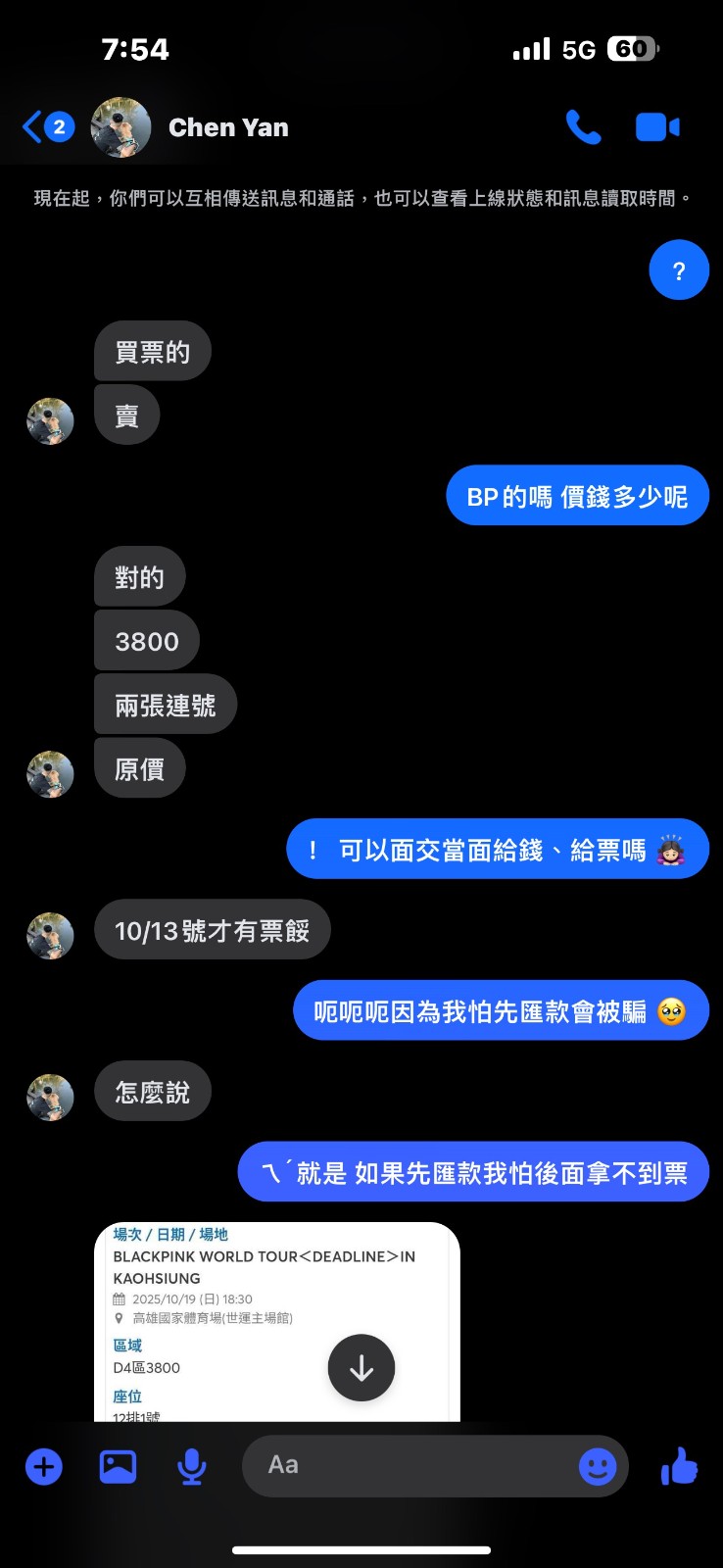Open the emoji picker
723x1568 pixels.
[x=597, y=1467]
